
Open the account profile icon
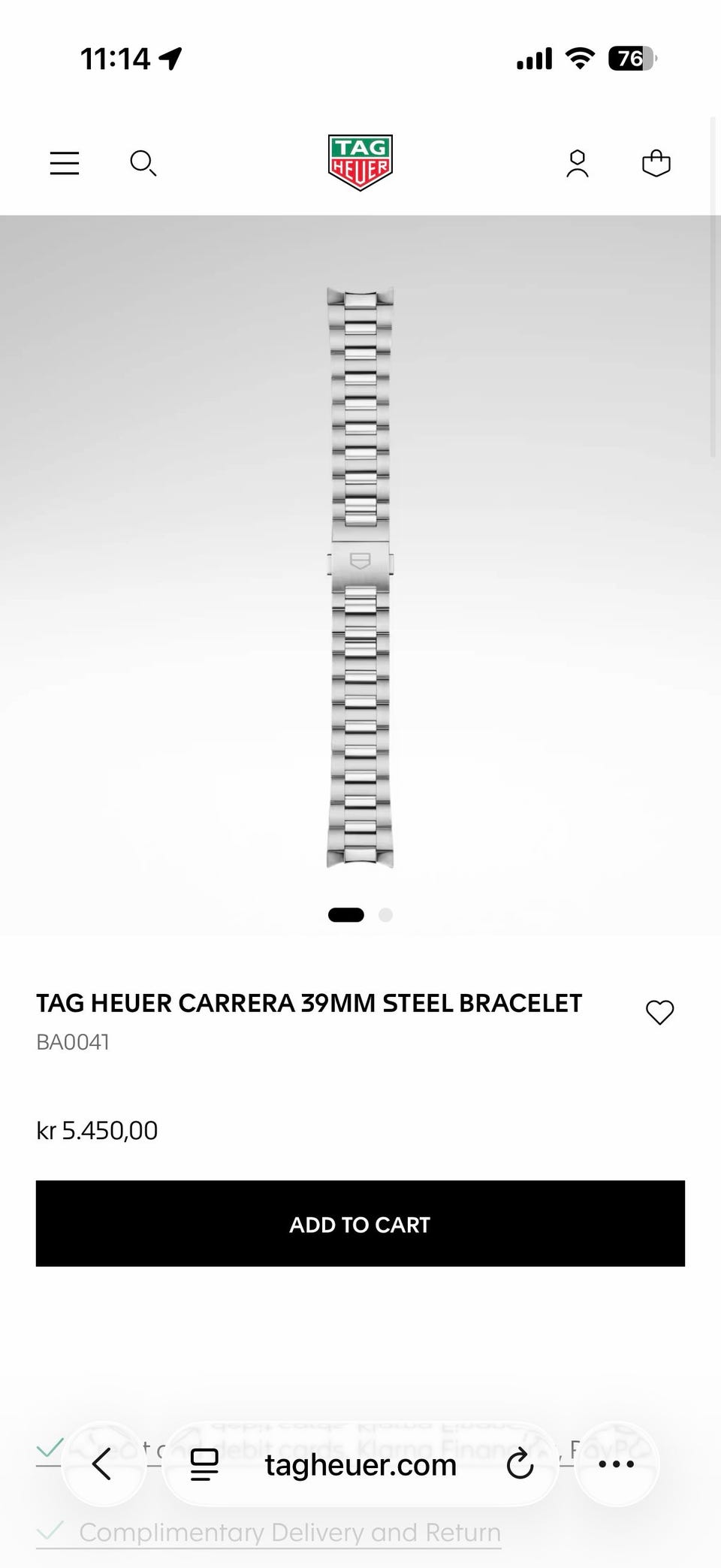pyautogui.click(x=578, y=163)
